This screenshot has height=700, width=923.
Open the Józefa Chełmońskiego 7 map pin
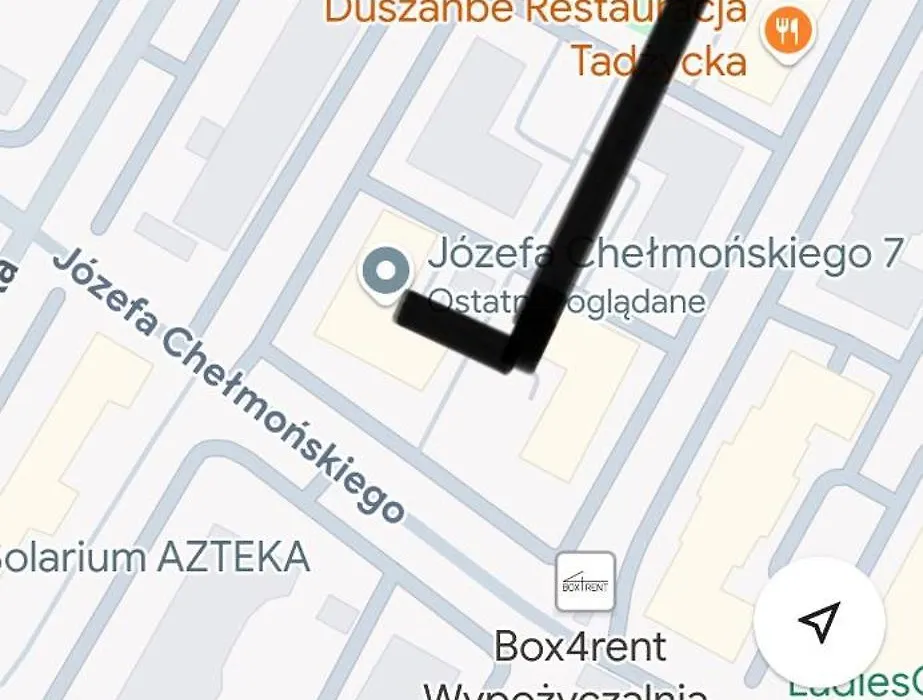pos(384,272)
